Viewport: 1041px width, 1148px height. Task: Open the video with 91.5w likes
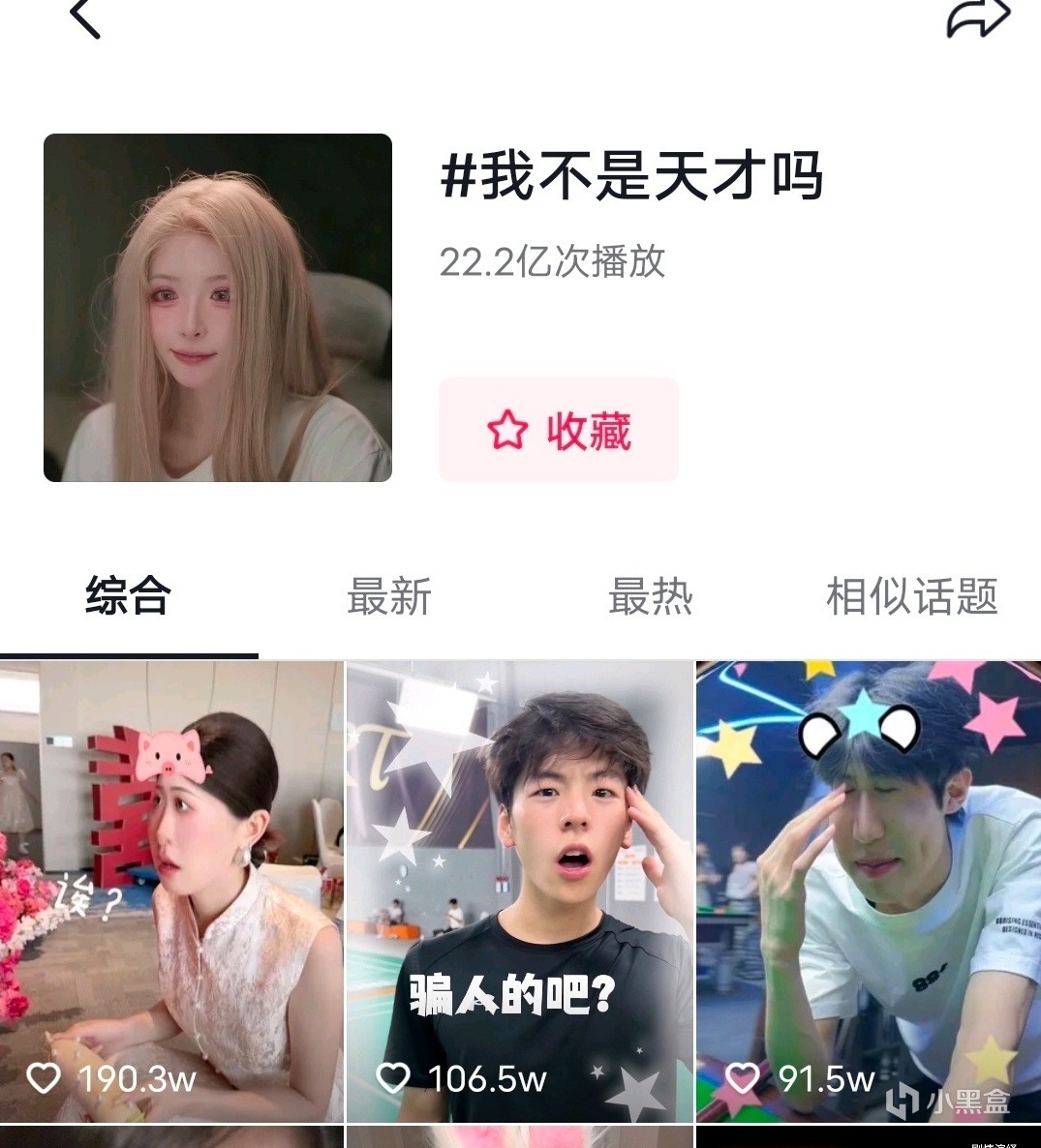(868, 891)
